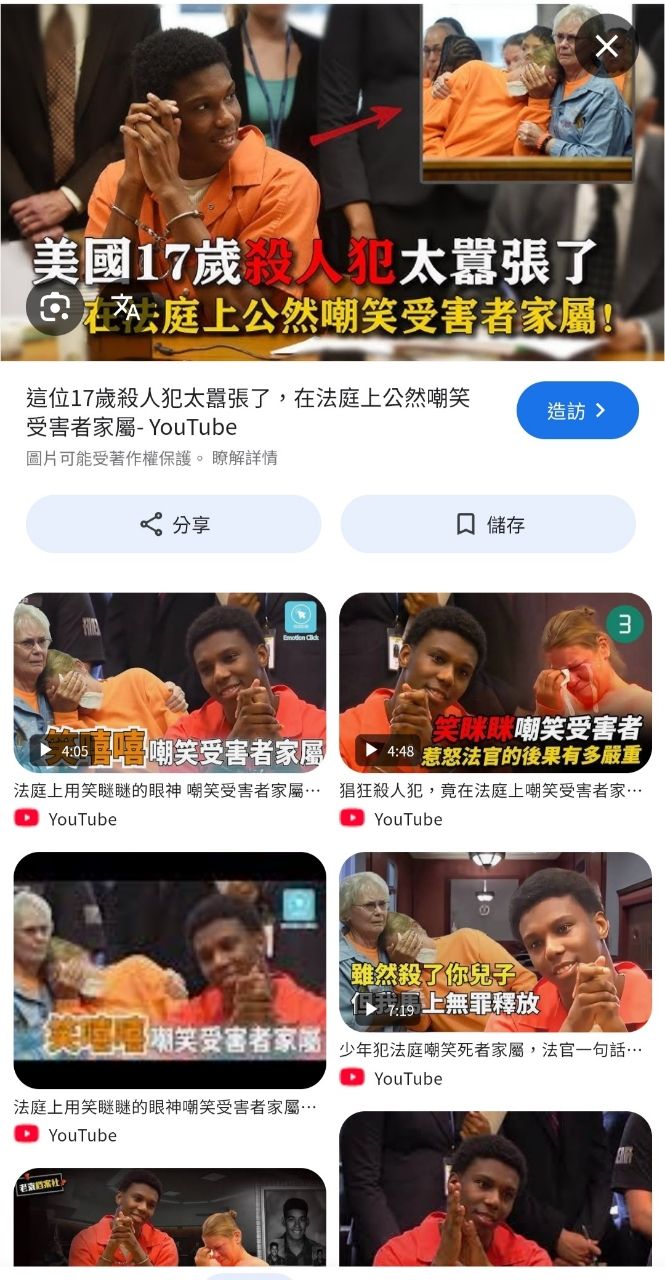Open the 瞭解詳情 copyright link
The width and height of the screenshot is (665, 1280).
pos(244,458)
